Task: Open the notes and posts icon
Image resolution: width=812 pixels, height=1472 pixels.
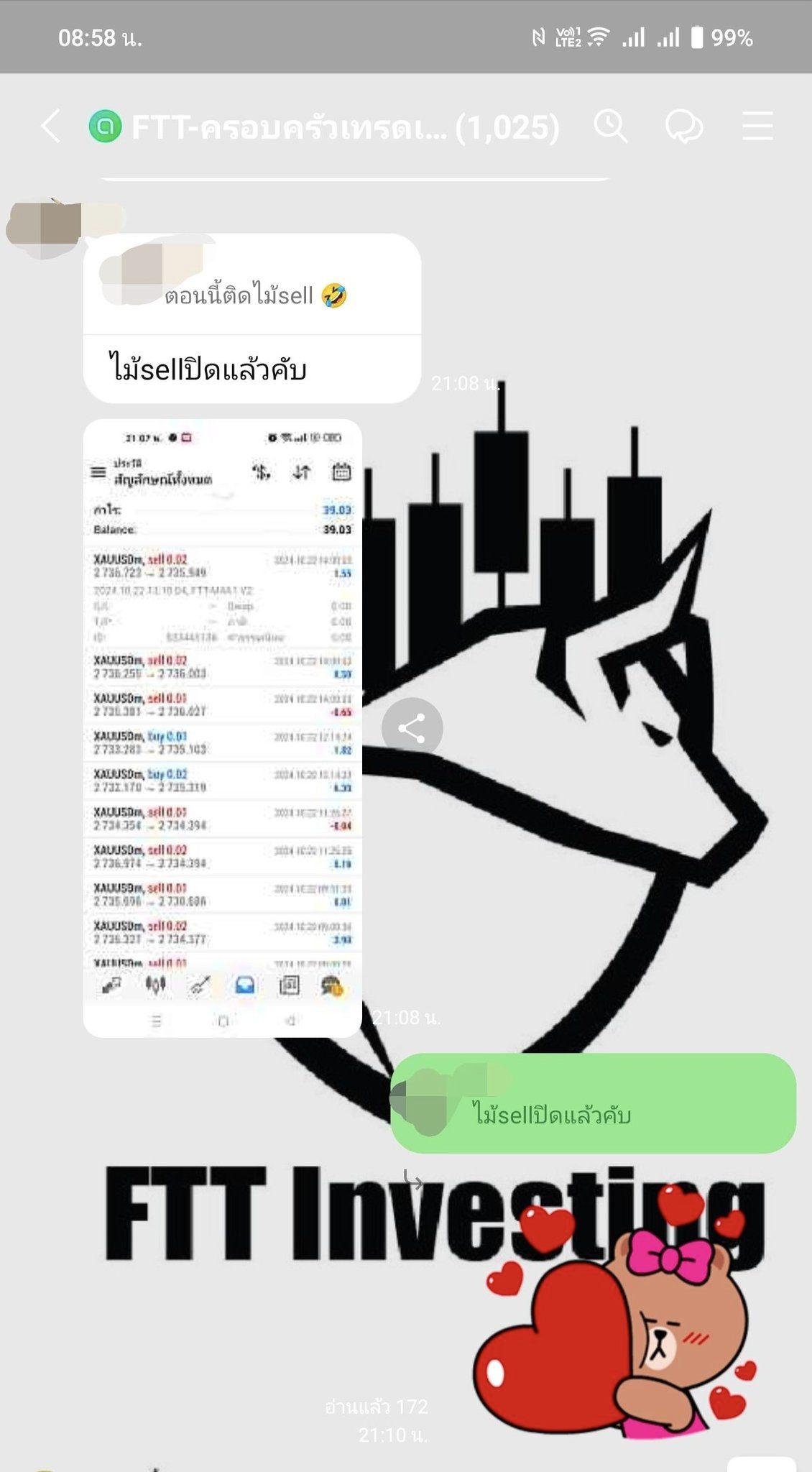Action: coord(683,126)
